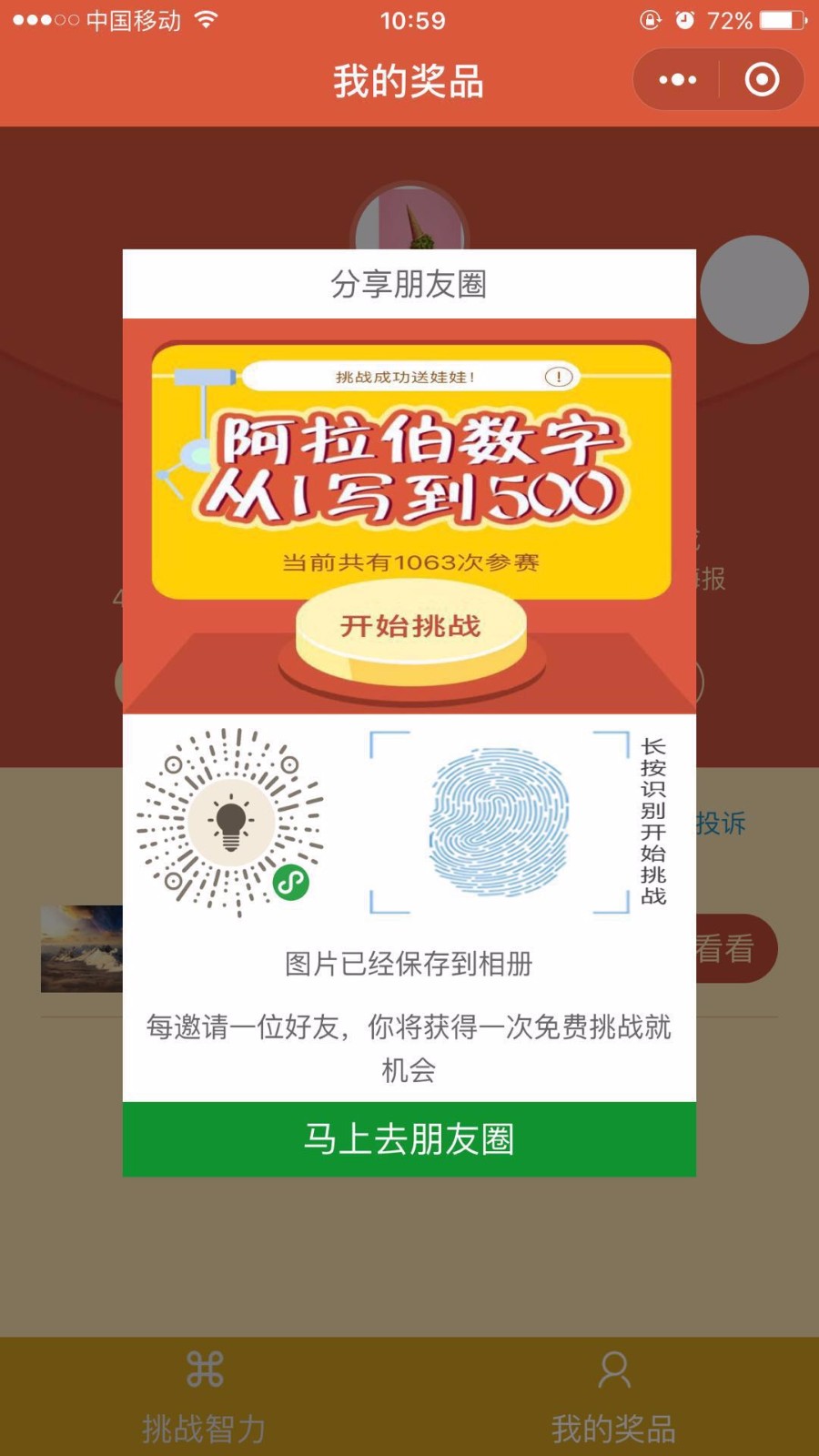
Task: Tap the green WeChat logo on the QR code
Action: click(289, 881)
